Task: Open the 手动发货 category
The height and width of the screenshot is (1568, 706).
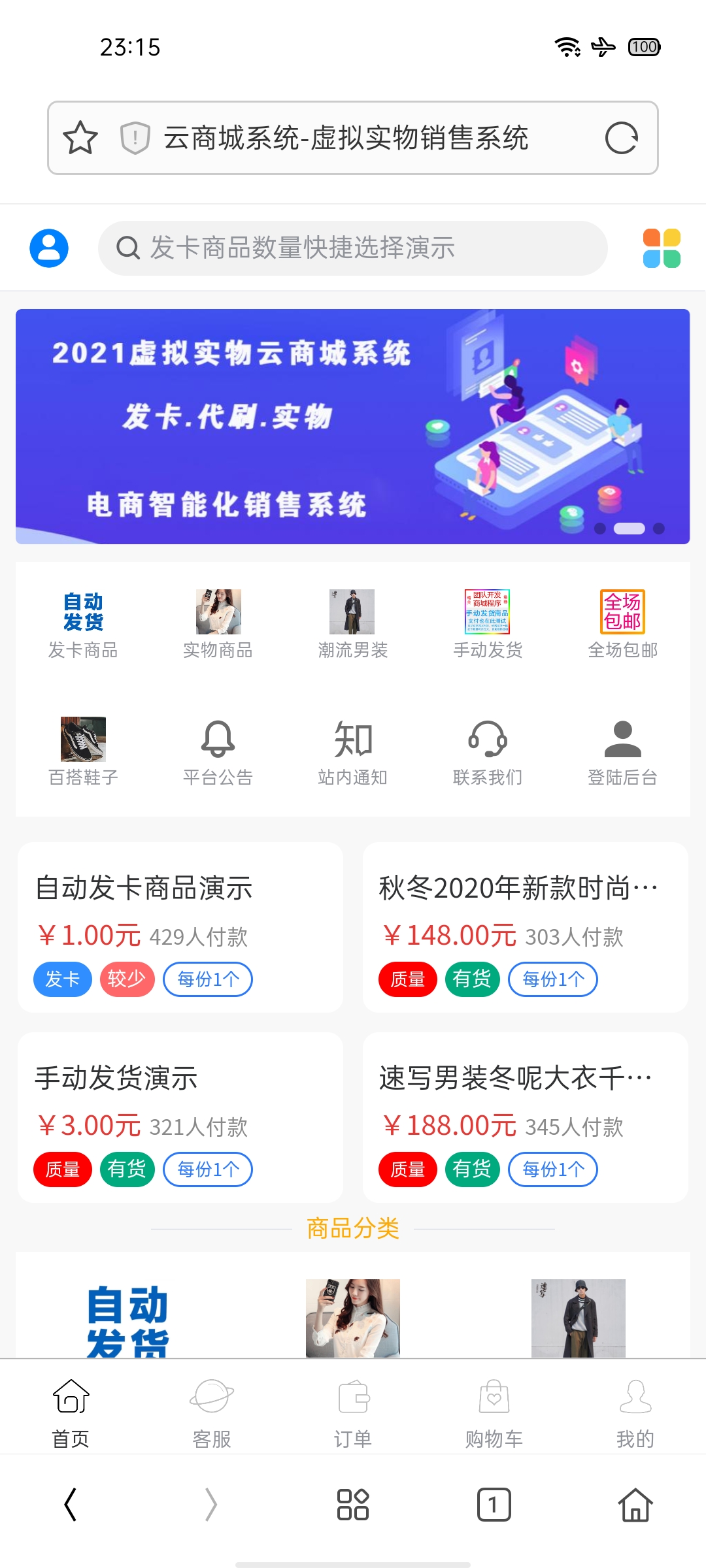Action: point(488,625)
